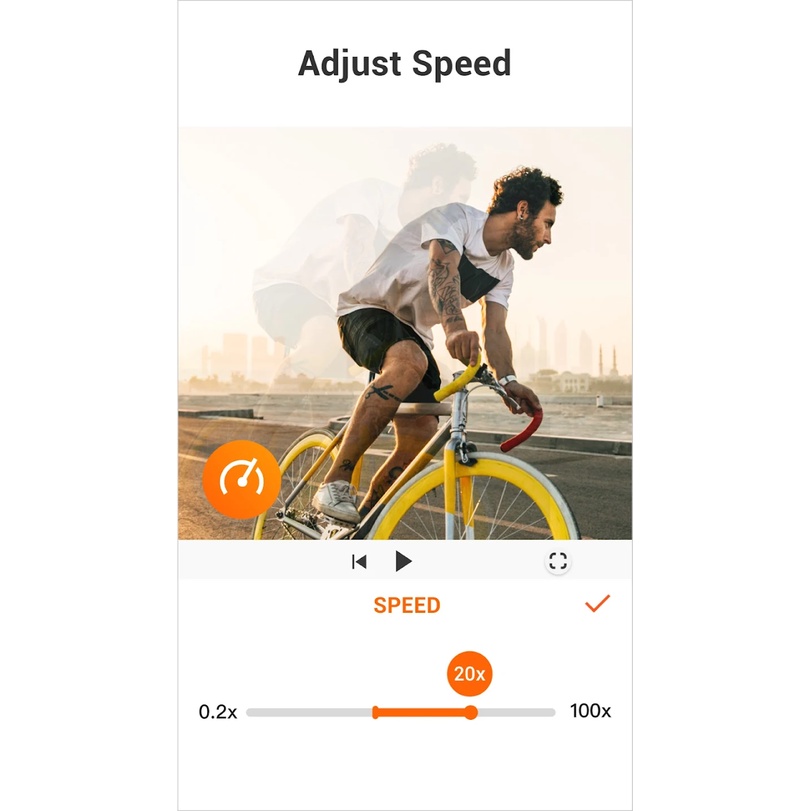Jump back to the video start
The image size is (811, 811).
click(359, 562)
